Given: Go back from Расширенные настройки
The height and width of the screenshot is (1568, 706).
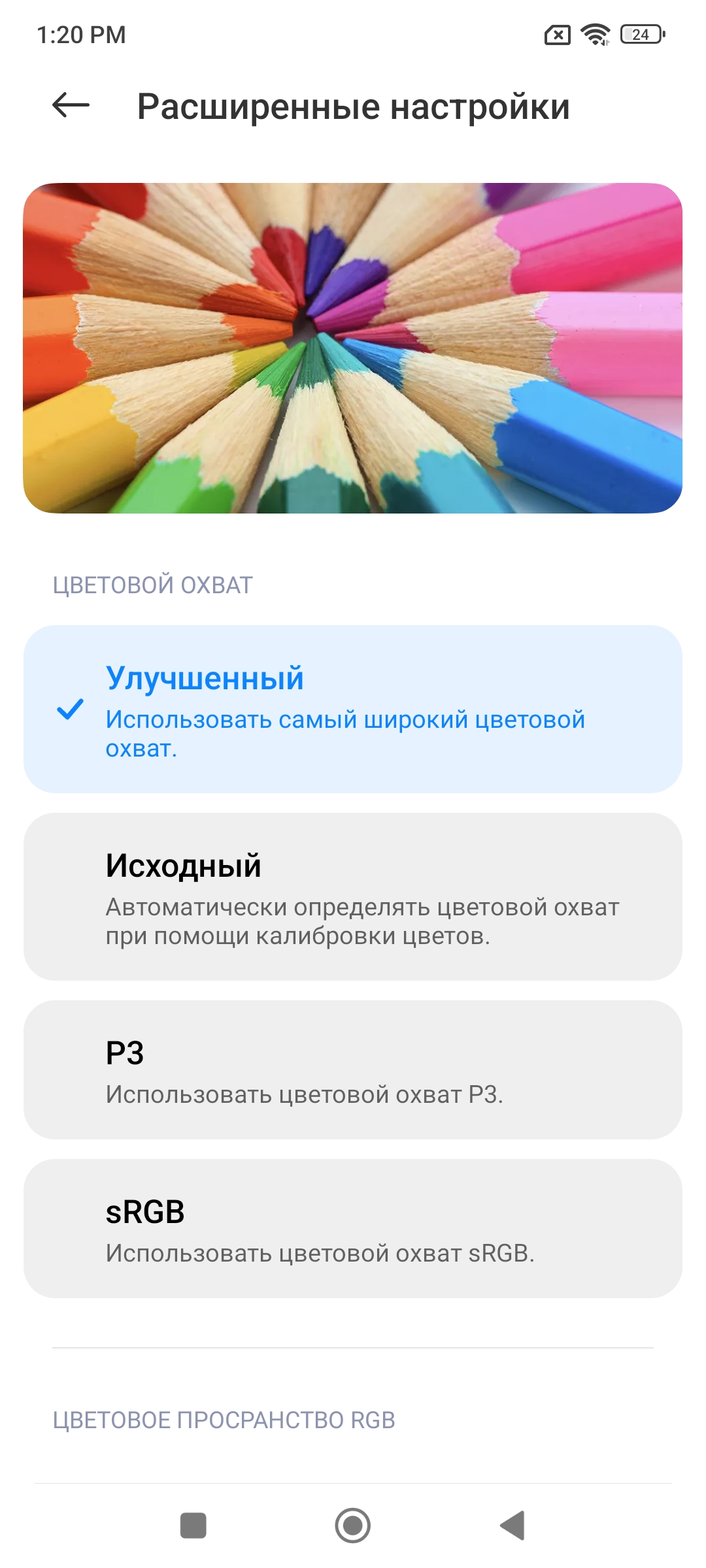Looking at the screenshot, I should [x=71, y=105].
